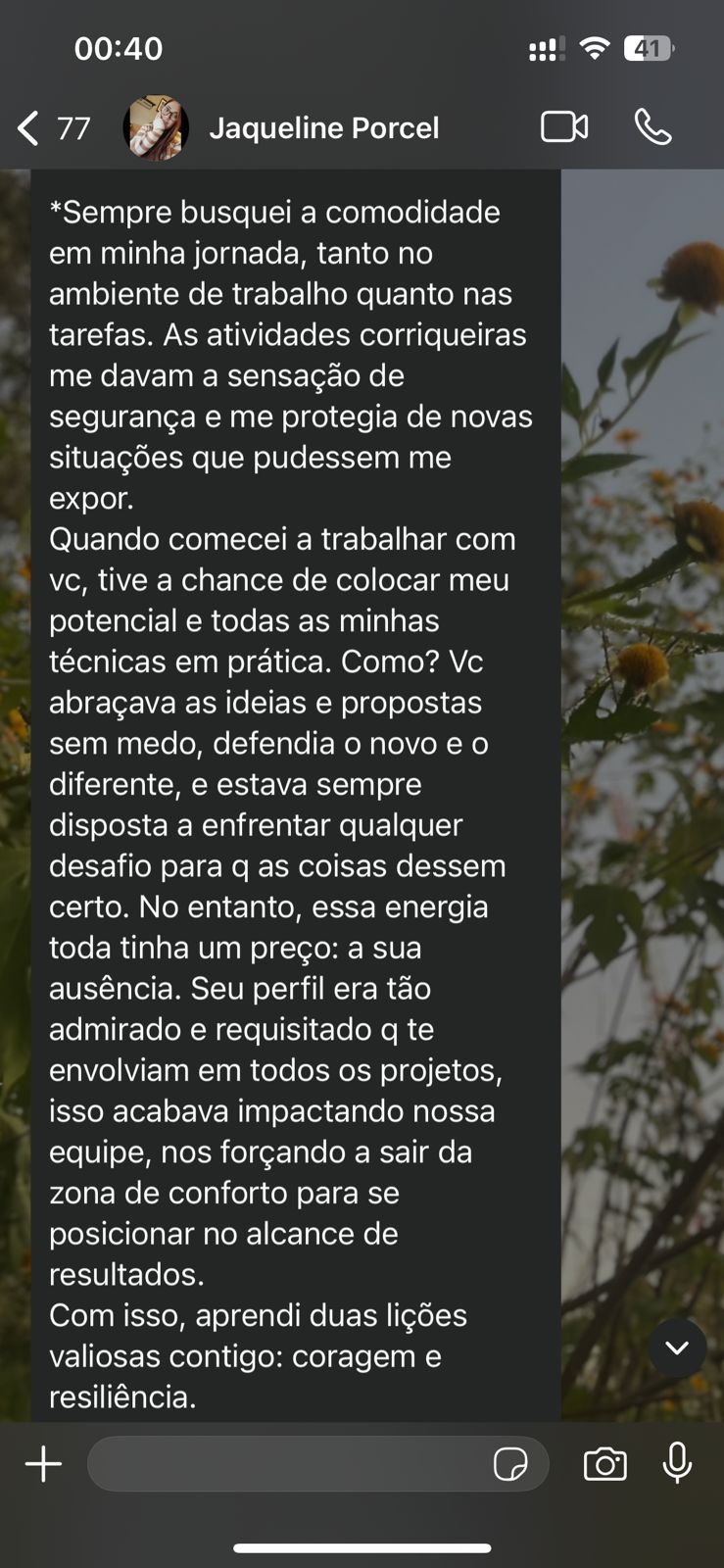Screen dimensions: 724x1568
Task: Jump to the latest messages
Action: click(x=676, y=1348)
